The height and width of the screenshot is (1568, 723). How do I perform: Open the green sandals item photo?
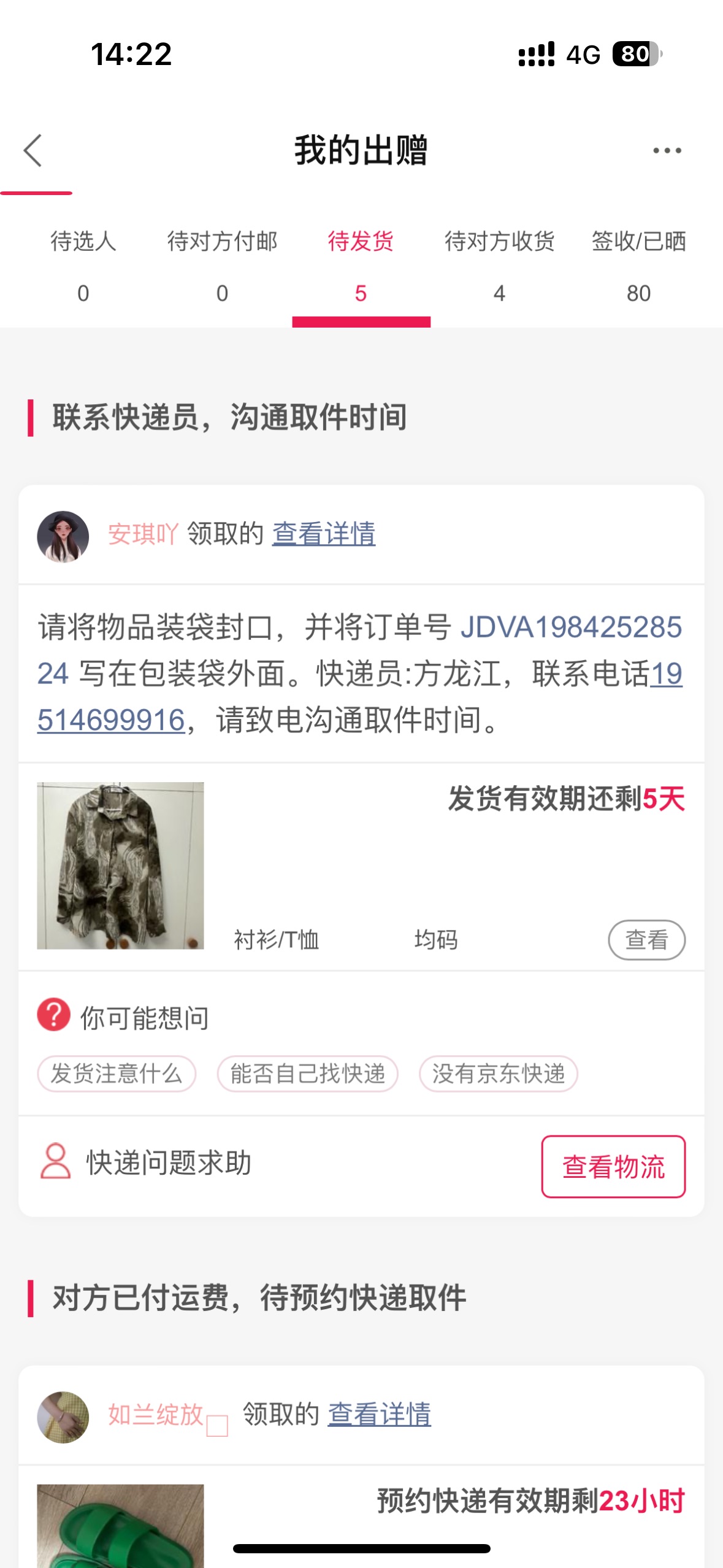(x=120, y=1526)
